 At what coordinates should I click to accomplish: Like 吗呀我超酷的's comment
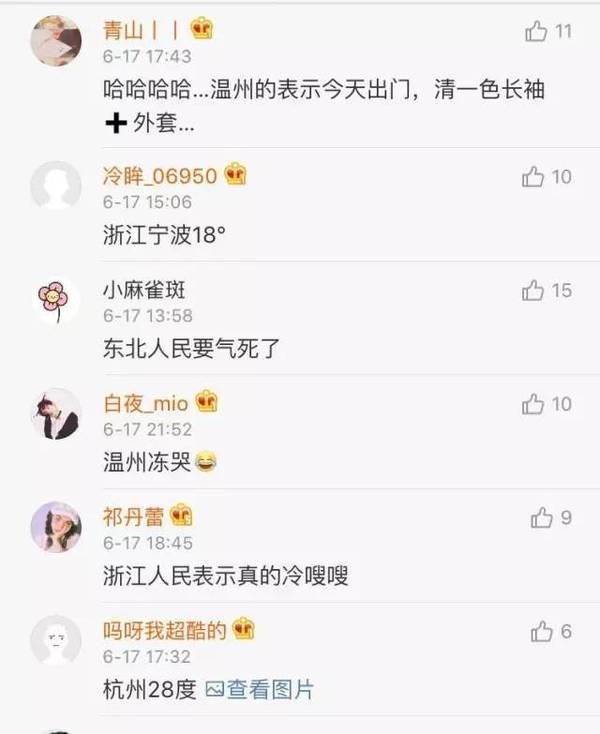542,632
